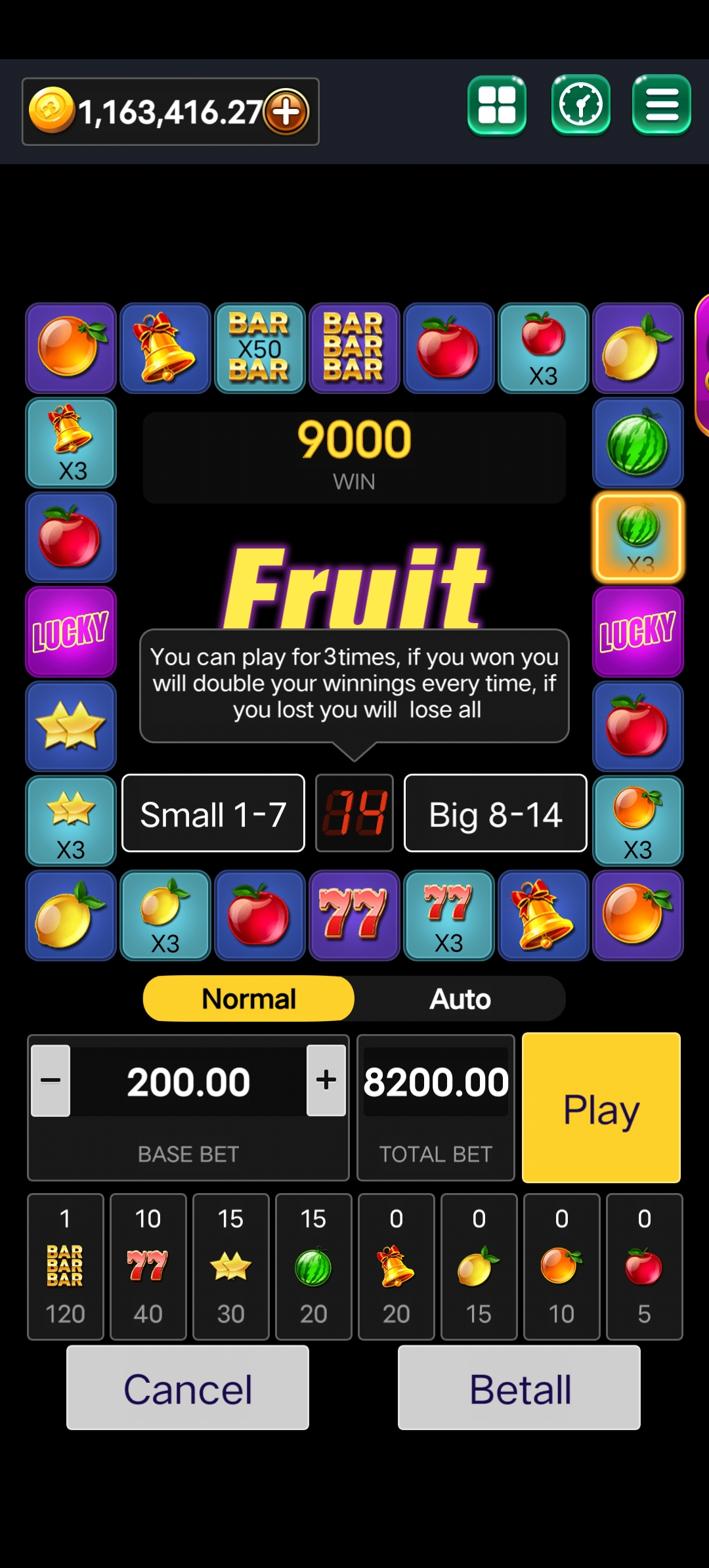Select the BAR BAR BAR betting chip

coord(65,1267)
